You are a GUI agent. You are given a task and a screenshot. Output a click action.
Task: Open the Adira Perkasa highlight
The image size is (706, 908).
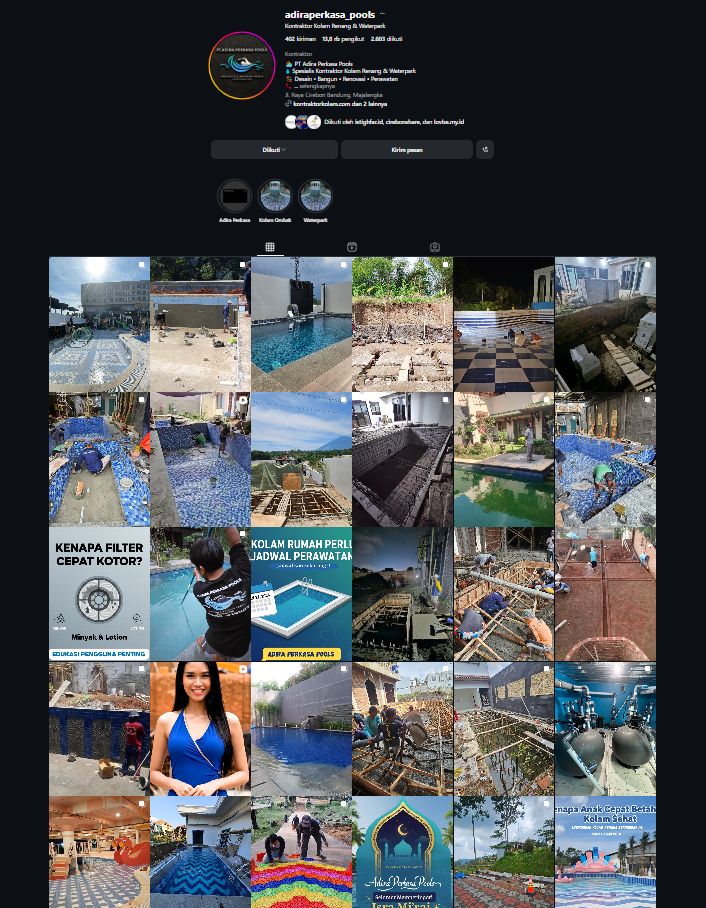coord(235,195)
